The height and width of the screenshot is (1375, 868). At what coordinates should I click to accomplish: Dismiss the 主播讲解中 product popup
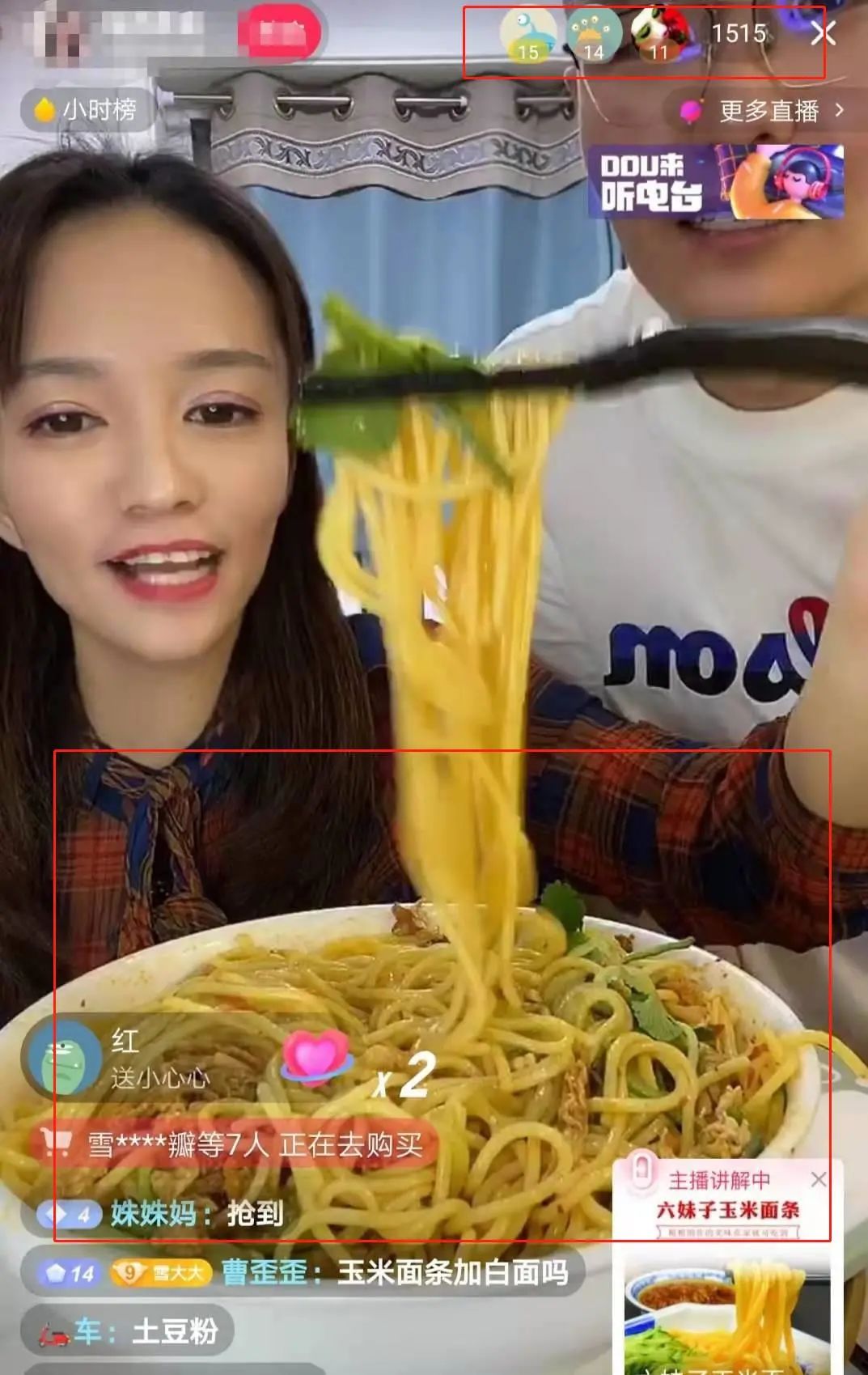click(x=819, y=1179)
